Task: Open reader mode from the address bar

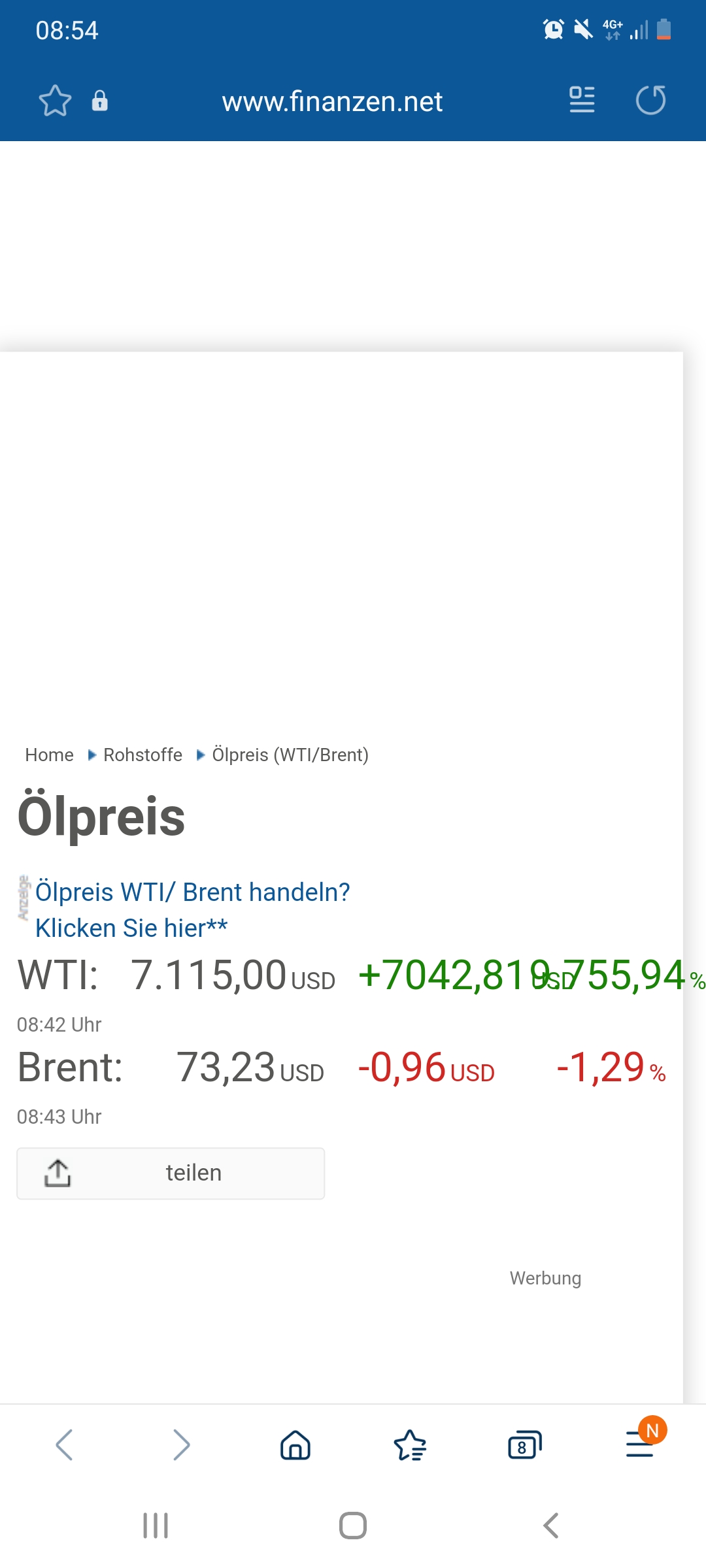Action: [581, 101]
